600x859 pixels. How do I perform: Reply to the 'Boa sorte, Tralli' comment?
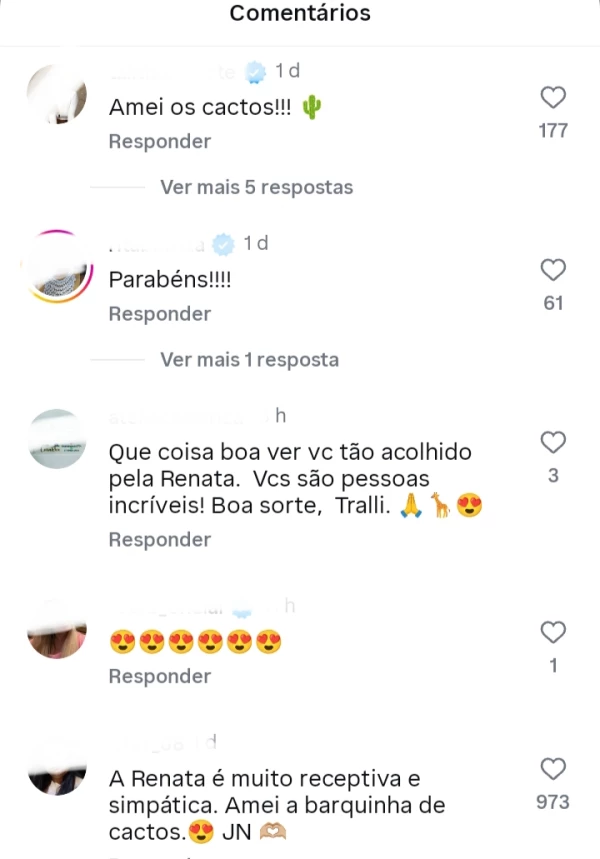(160, 540)
